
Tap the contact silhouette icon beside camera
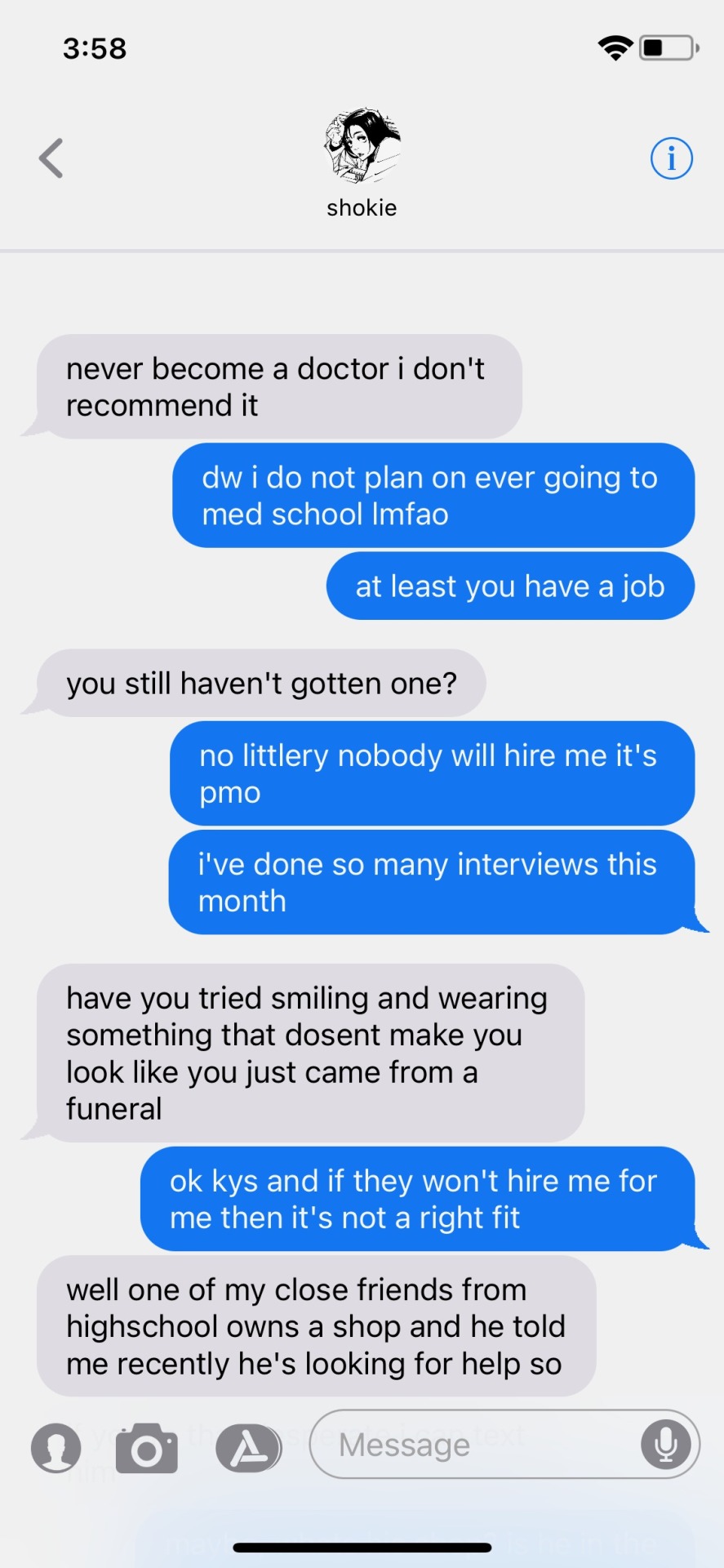coord(56,1448)
